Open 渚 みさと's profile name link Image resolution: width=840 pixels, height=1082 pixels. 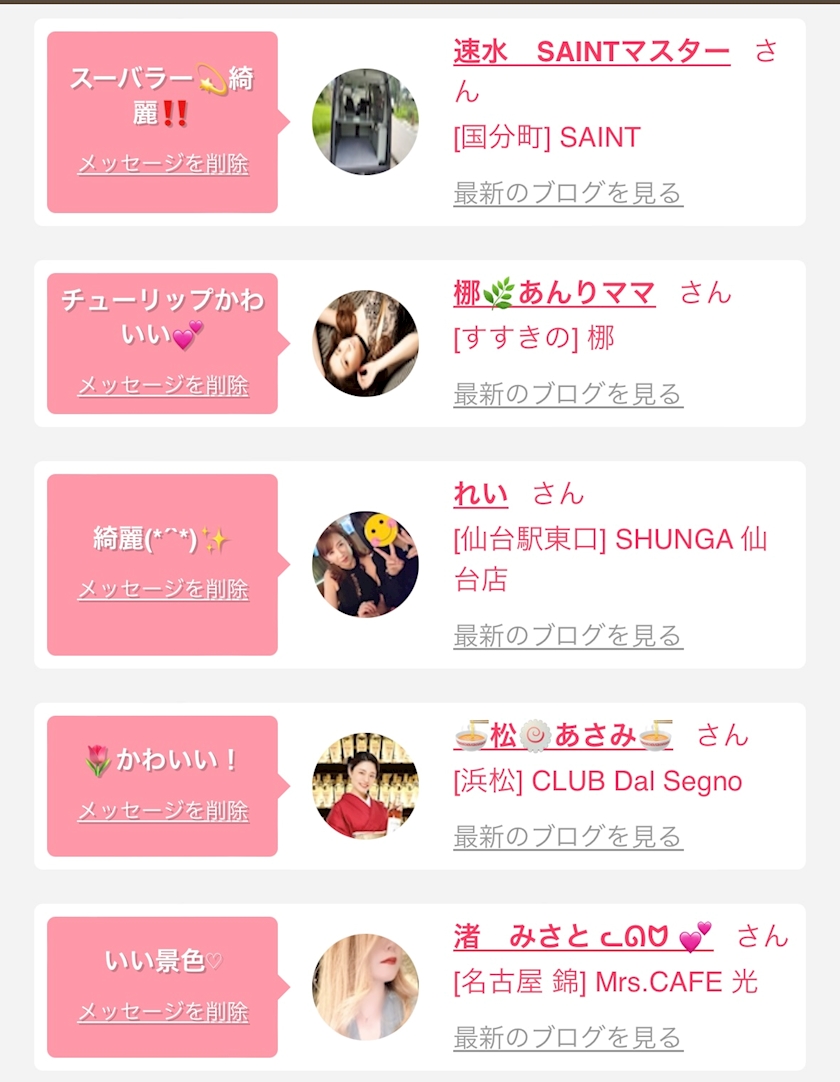[582, 937]
